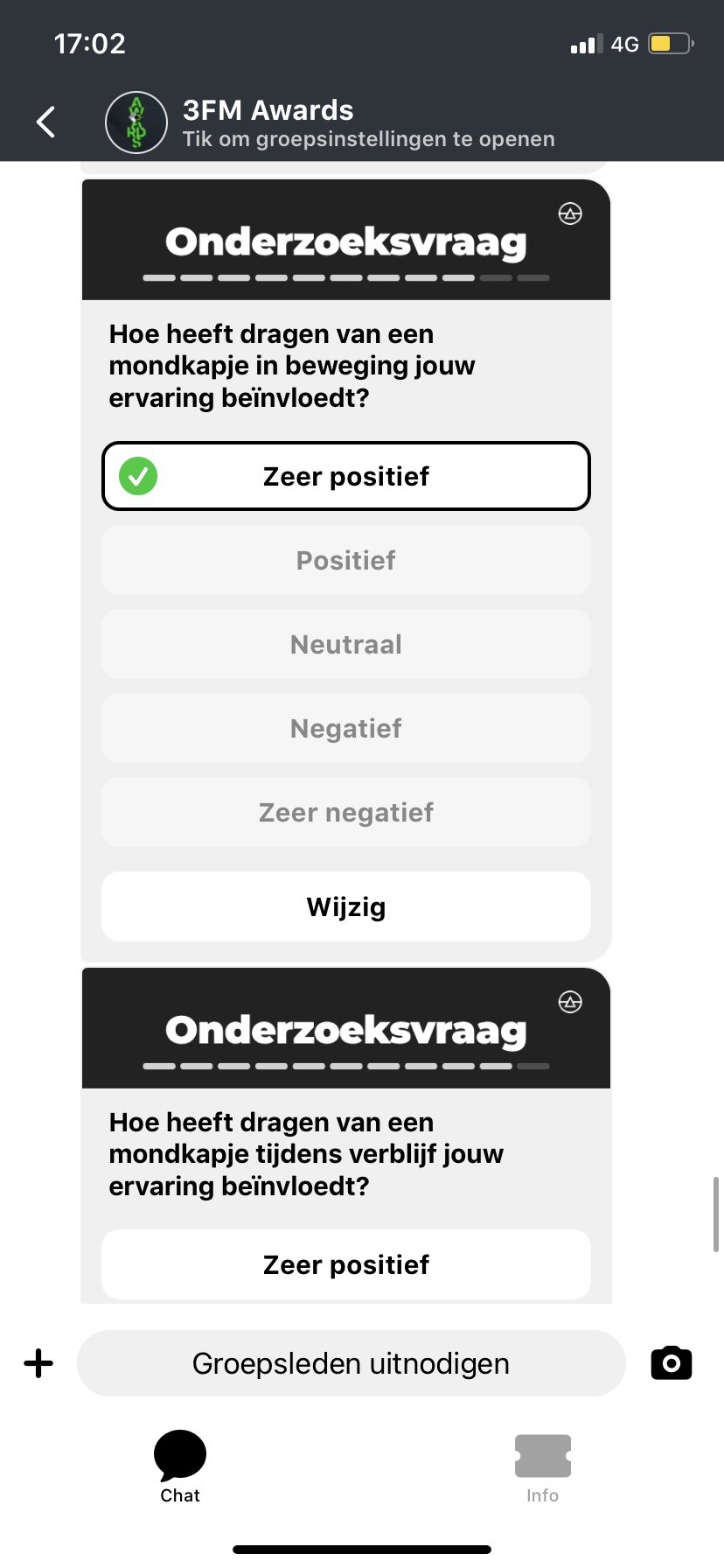
Task: Switch to the Info tab
Action: pyautogui.click(x=542, y=1466)
